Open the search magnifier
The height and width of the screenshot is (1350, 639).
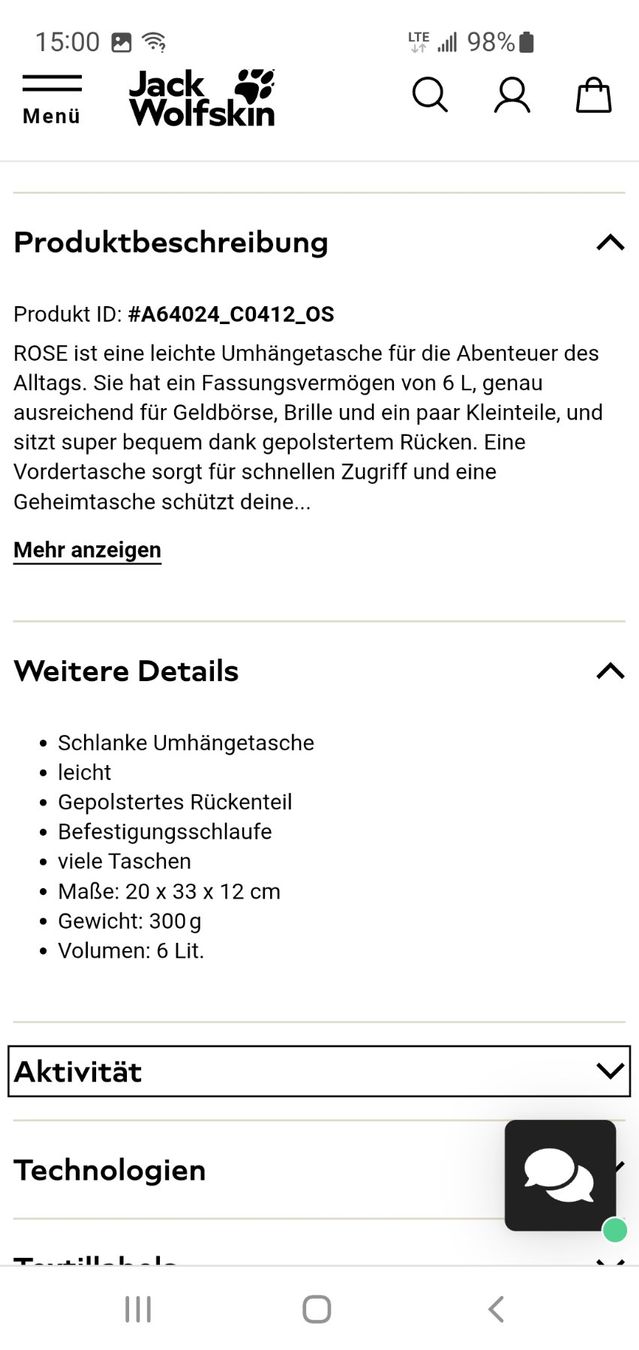coord(430,95)
